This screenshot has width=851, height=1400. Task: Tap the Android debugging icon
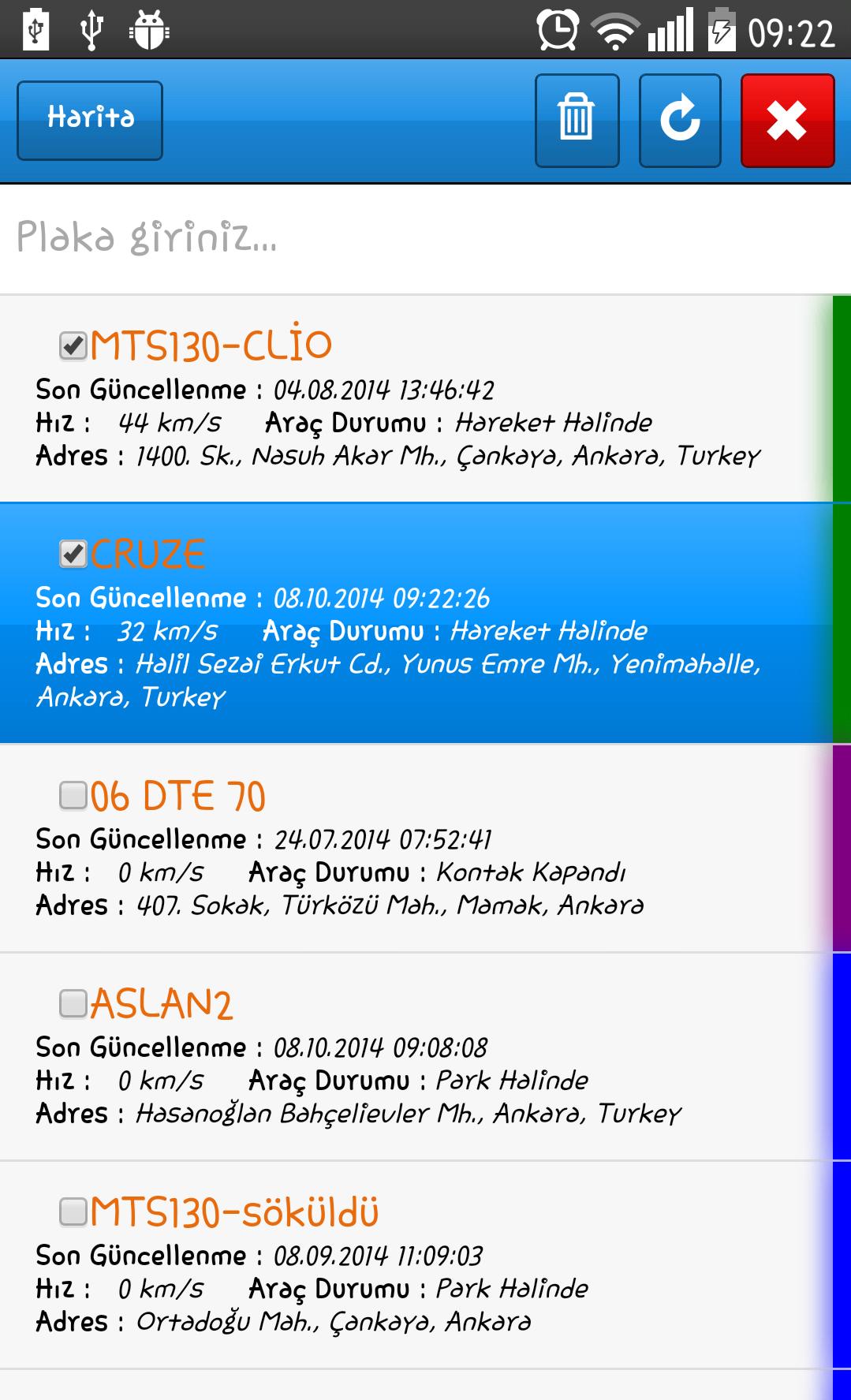click(x=147, y=32)
